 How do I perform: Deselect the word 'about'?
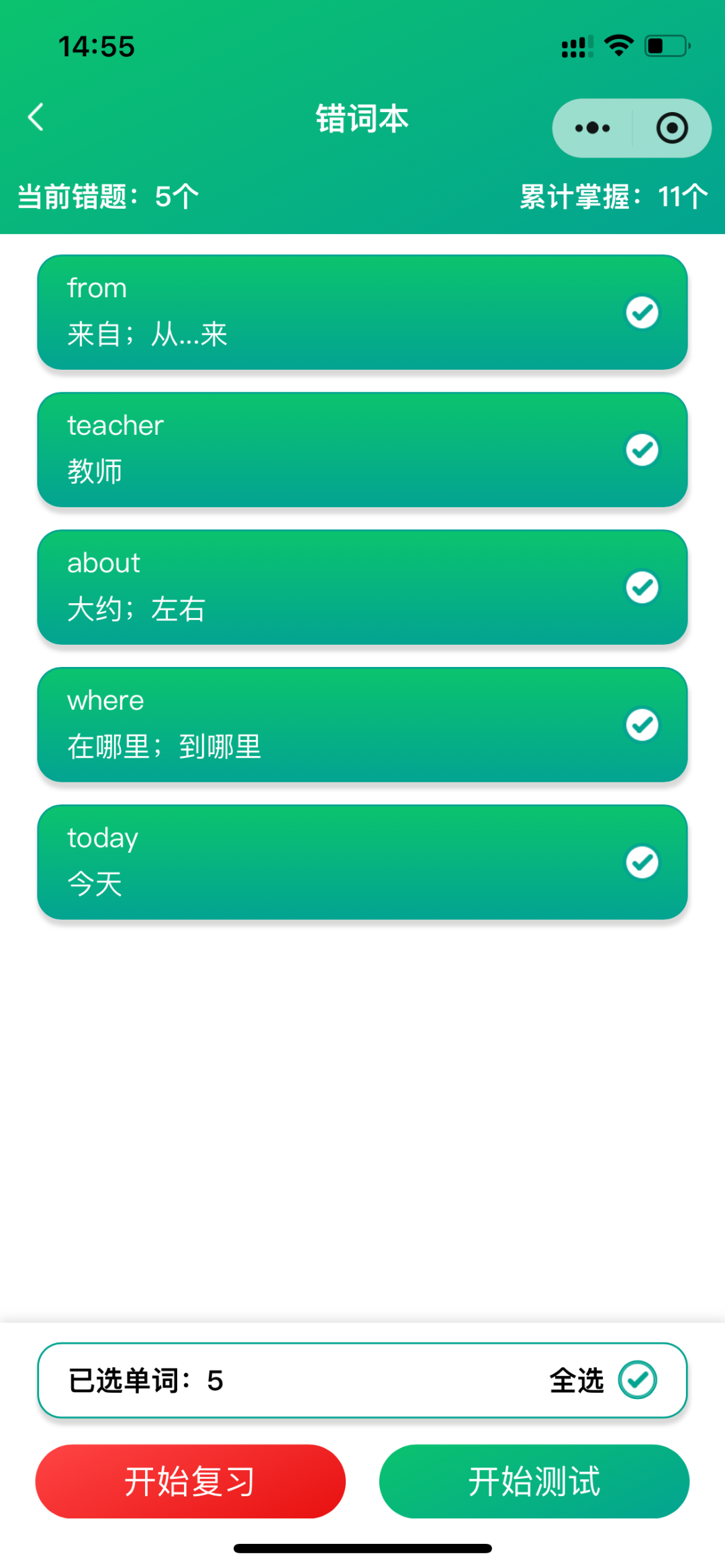pyautogui.click(x=641, y=587)
